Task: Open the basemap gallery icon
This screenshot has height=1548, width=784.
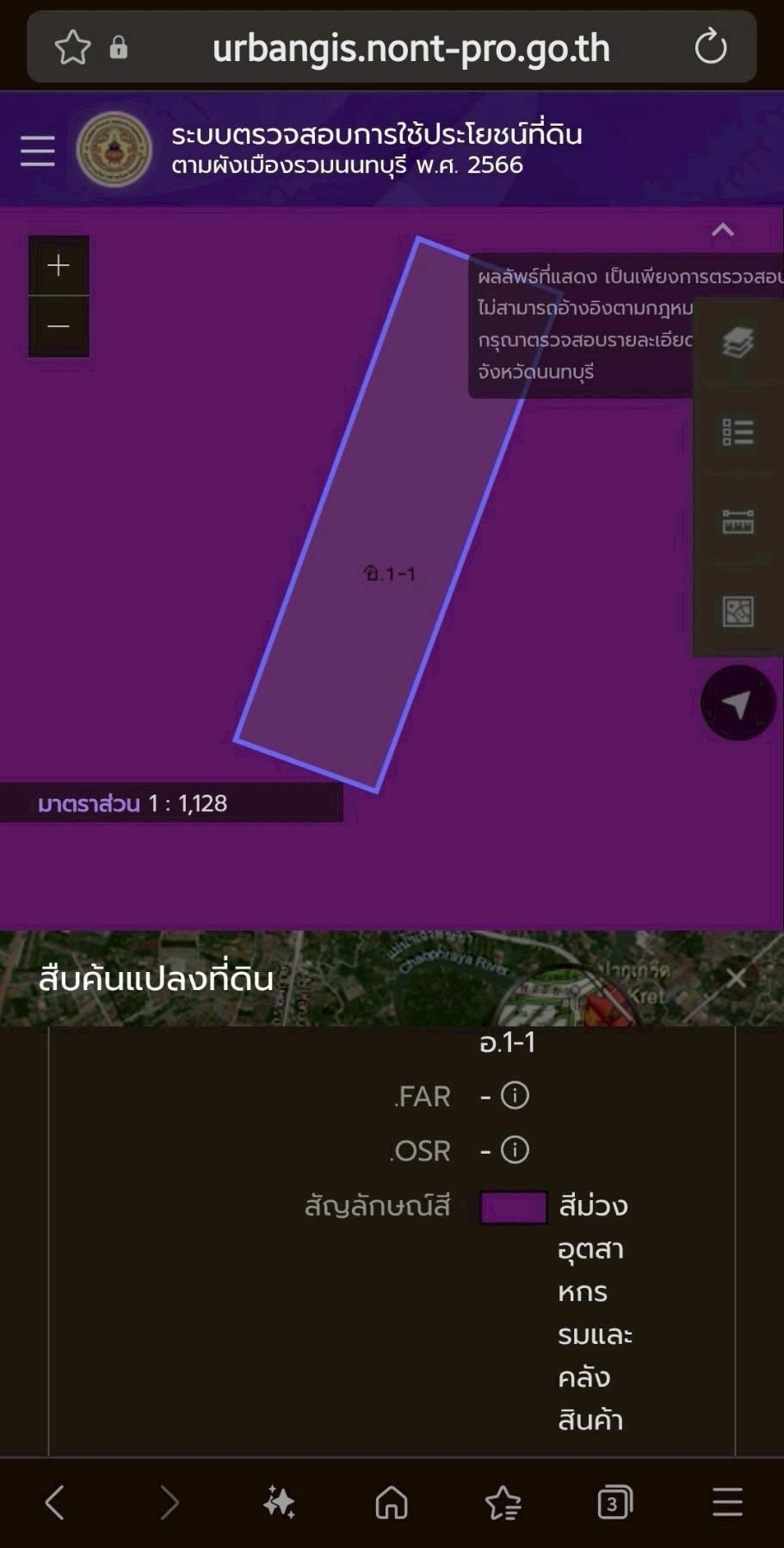Action: point(738,612)
